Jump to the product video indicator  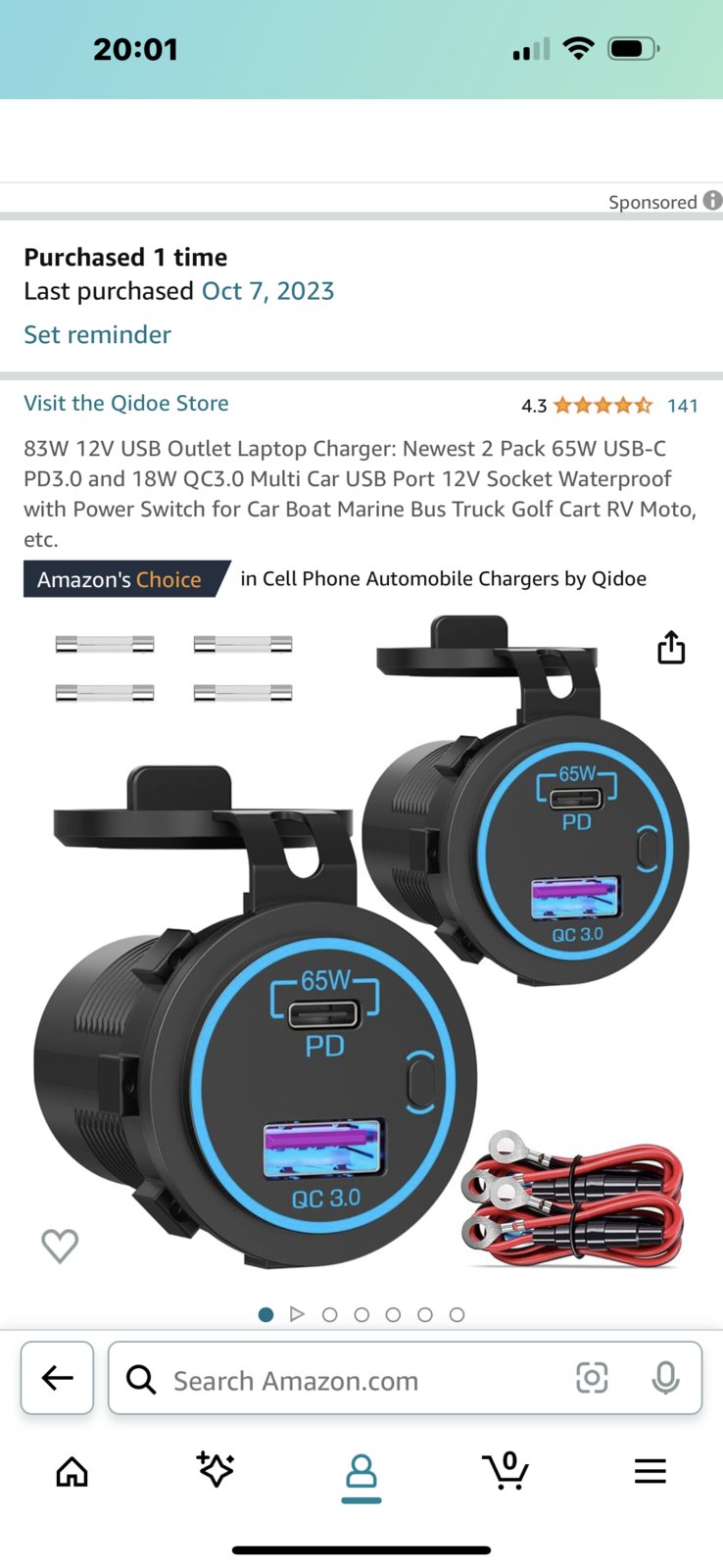coord(298,1314)
